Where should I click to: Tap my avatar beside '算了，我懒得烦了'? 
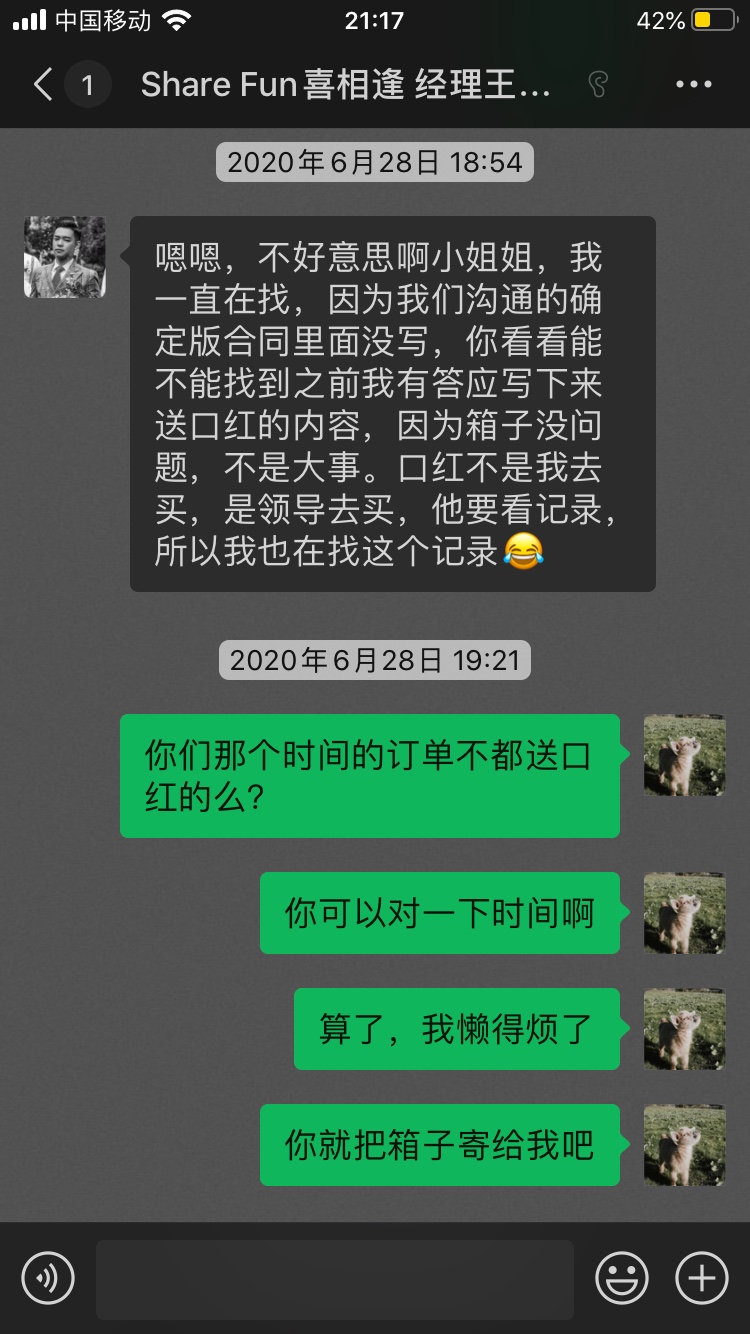685,1029
